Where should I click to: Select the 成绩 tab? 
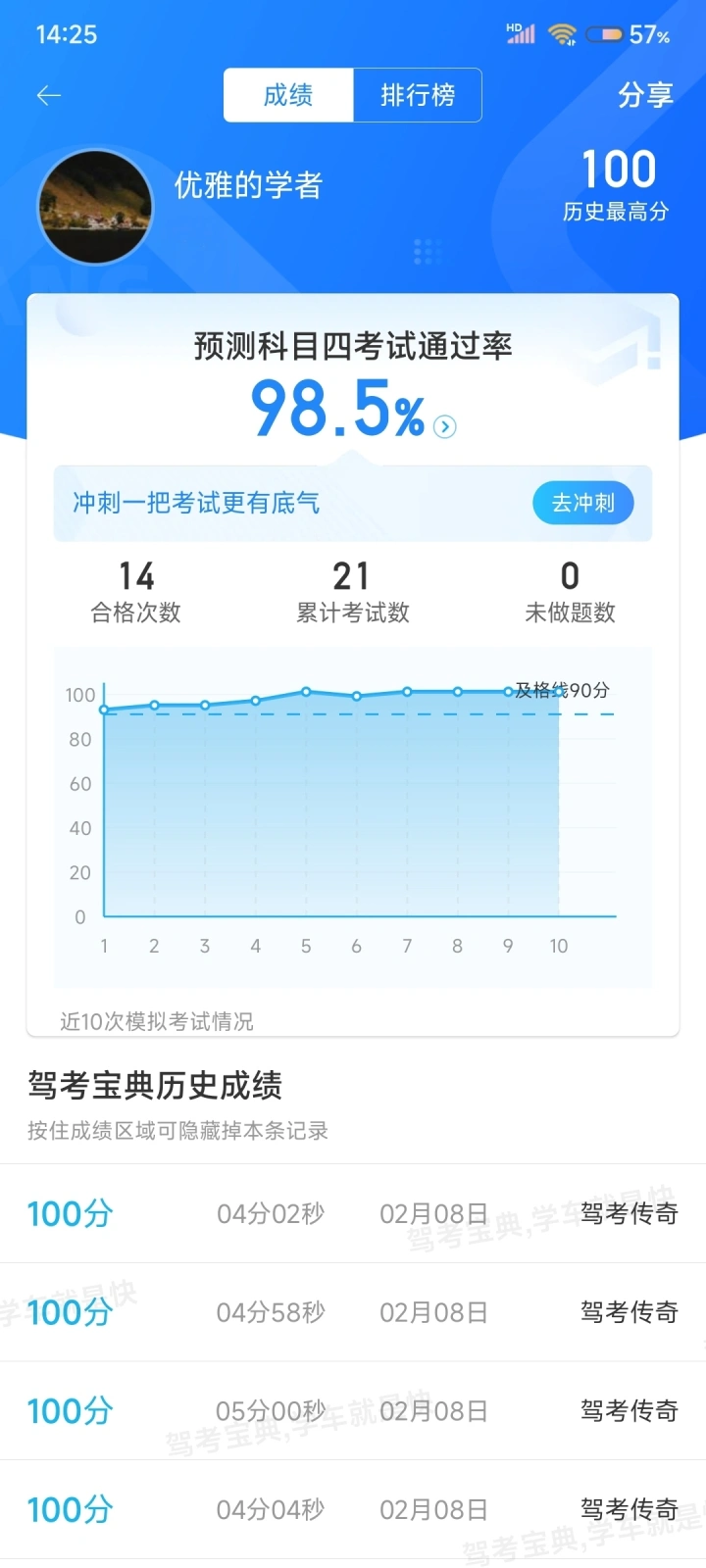click(288, 95)
